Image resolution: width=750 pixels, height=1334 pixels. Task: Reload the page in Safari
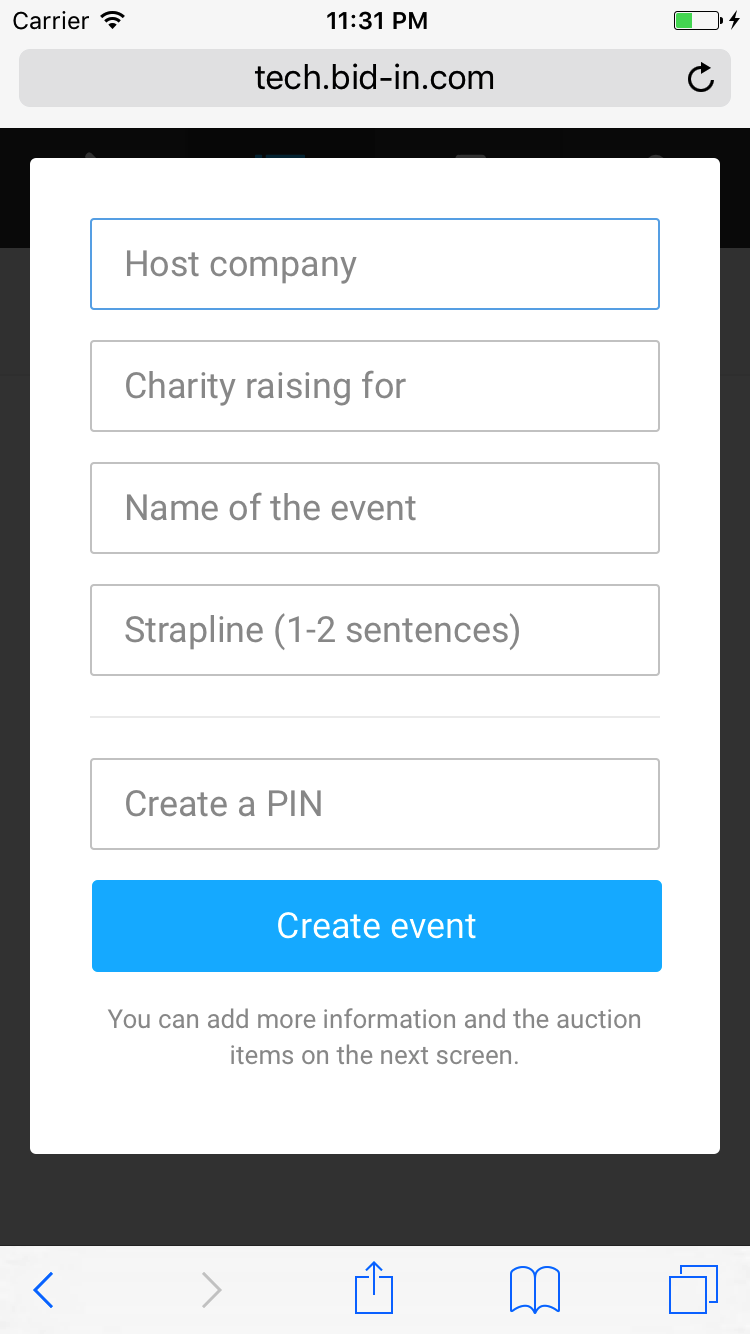point(701,78)
